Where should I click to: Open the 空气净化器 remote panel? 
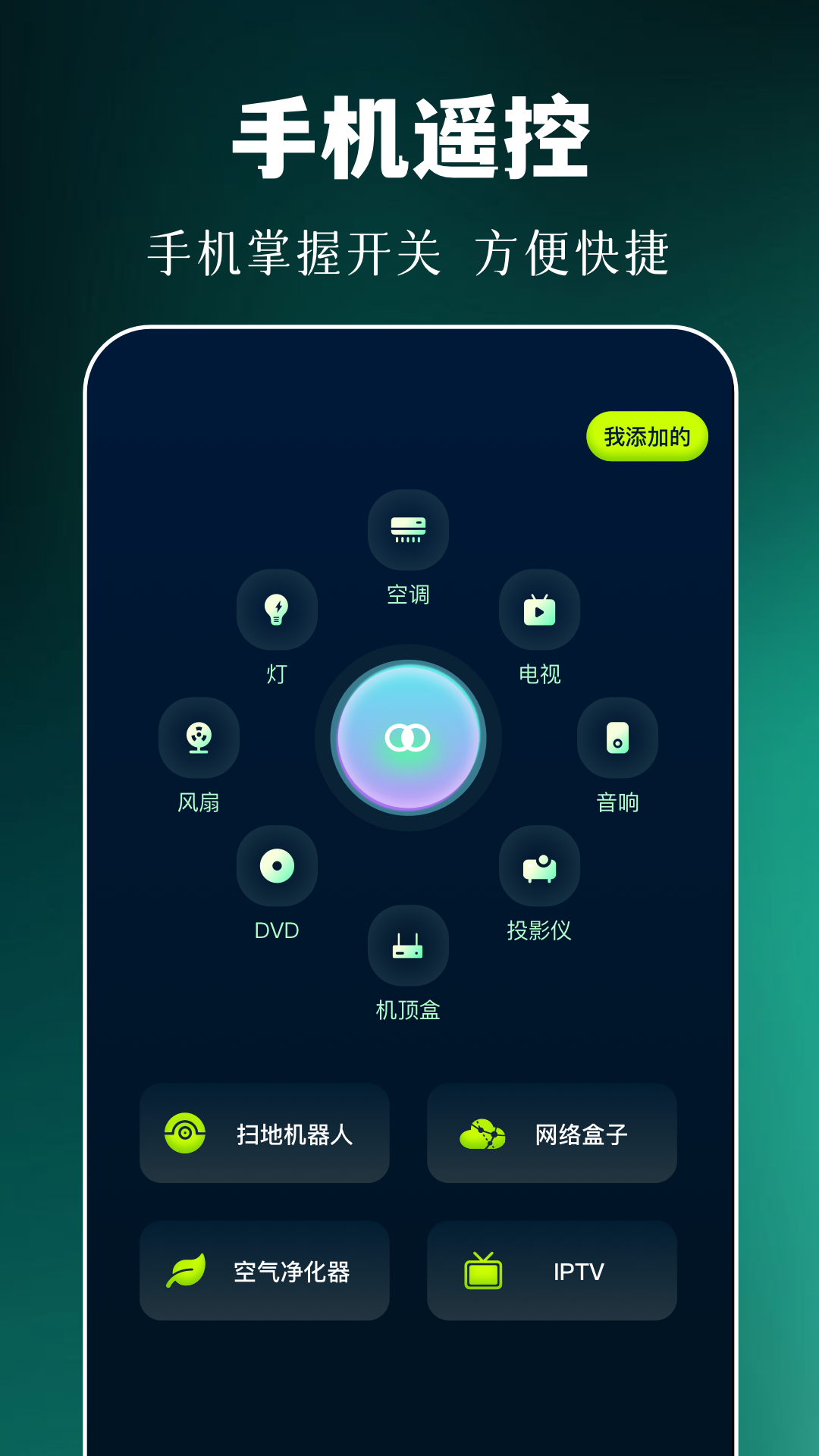coord(264,1271)
